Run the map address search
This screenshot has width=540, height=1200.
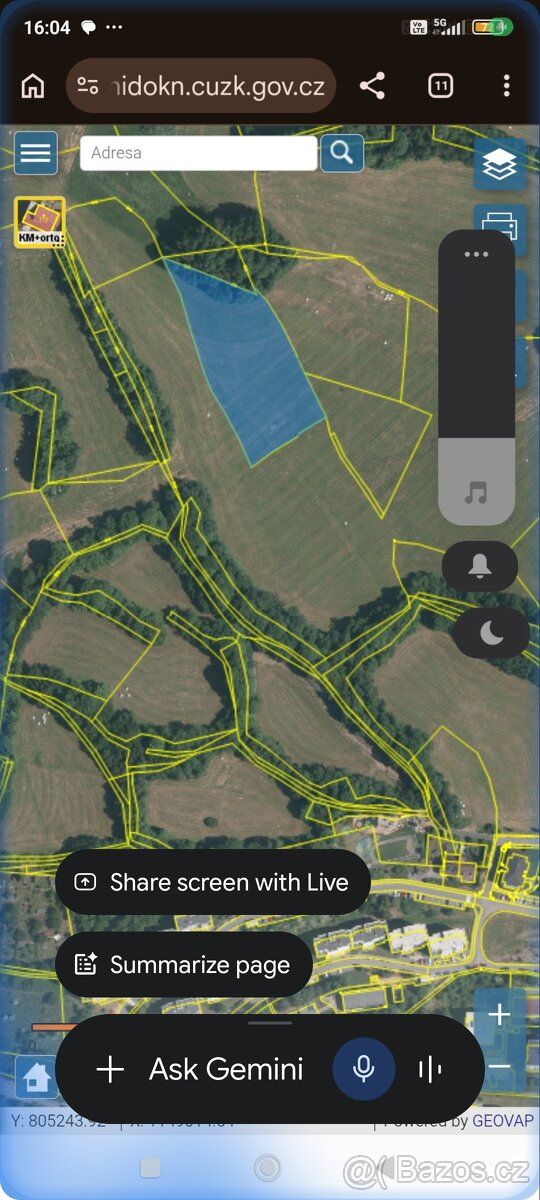tap(342, 153)
